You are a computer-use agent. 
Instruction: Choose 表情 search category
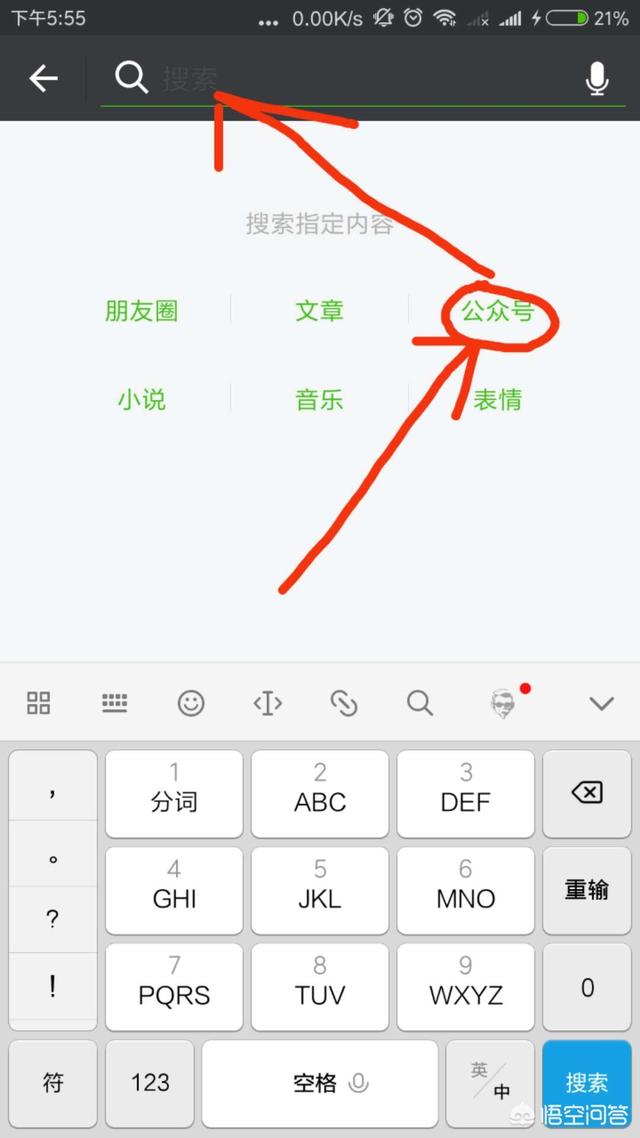pos(497,400)
